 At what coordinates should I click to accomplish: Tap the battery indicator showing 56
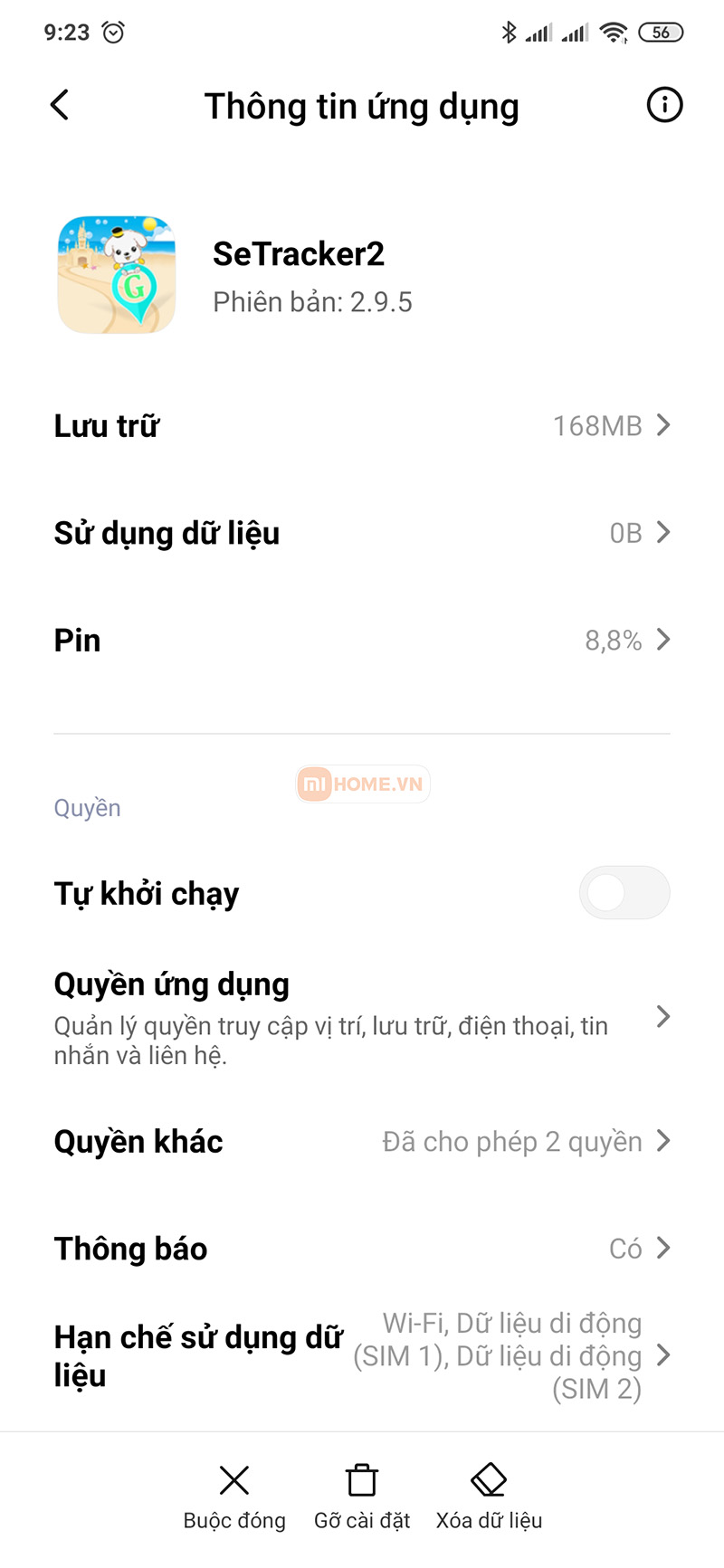[x=661, y=32]
